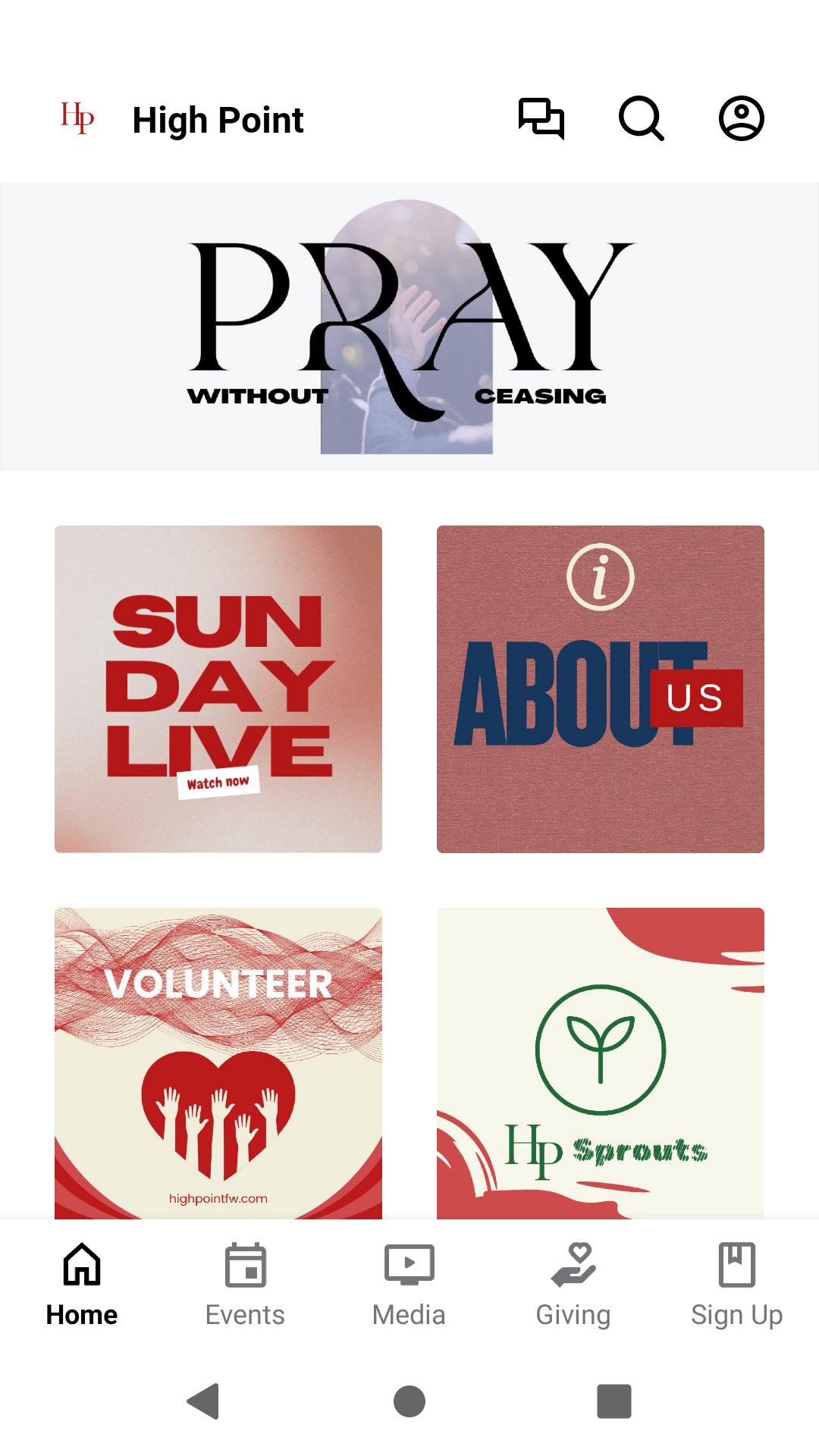Switch to the Sign Up tab
The height and width of the screenshot is (1456, 819).
(x=736, y=1282)
